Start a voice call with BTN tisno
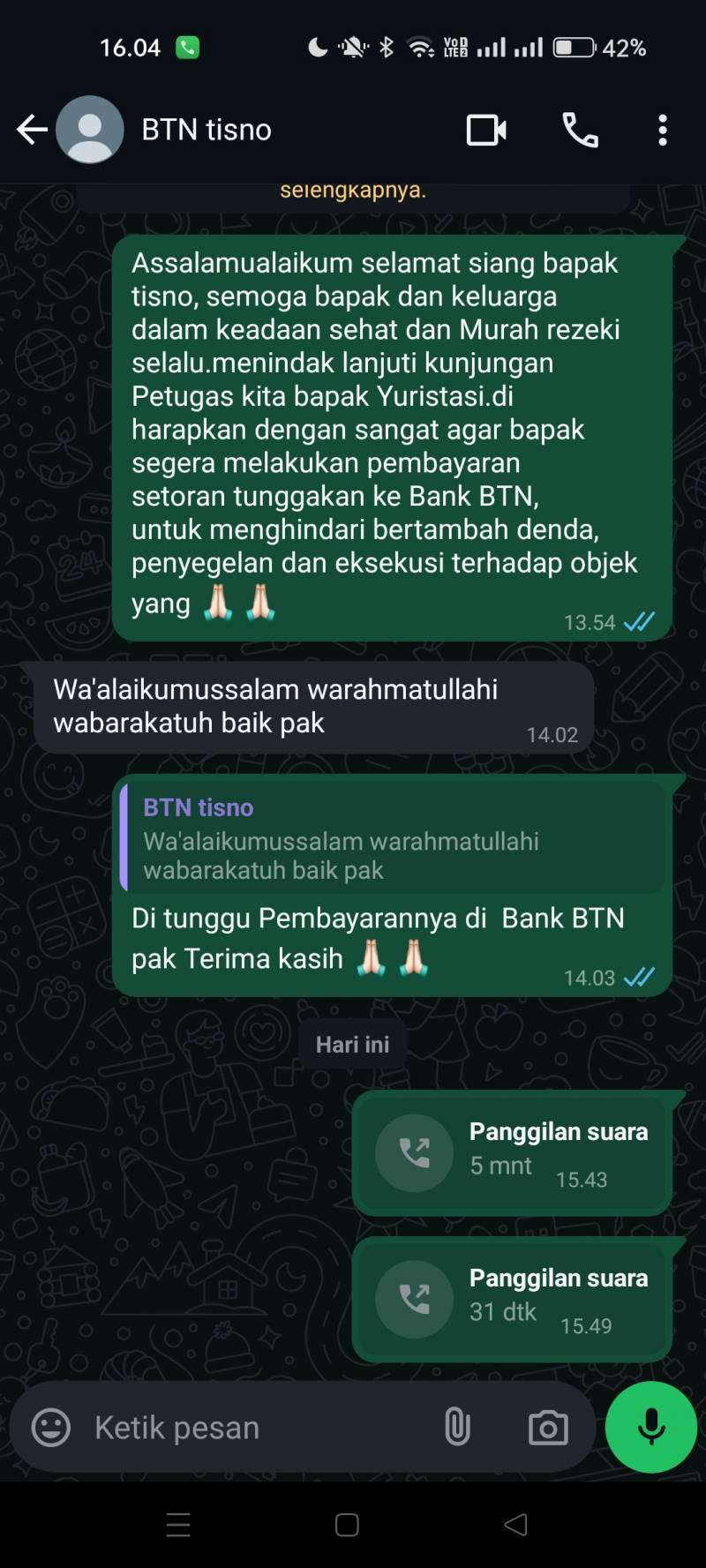The image size is (706, 1568). tap(580, 131)
